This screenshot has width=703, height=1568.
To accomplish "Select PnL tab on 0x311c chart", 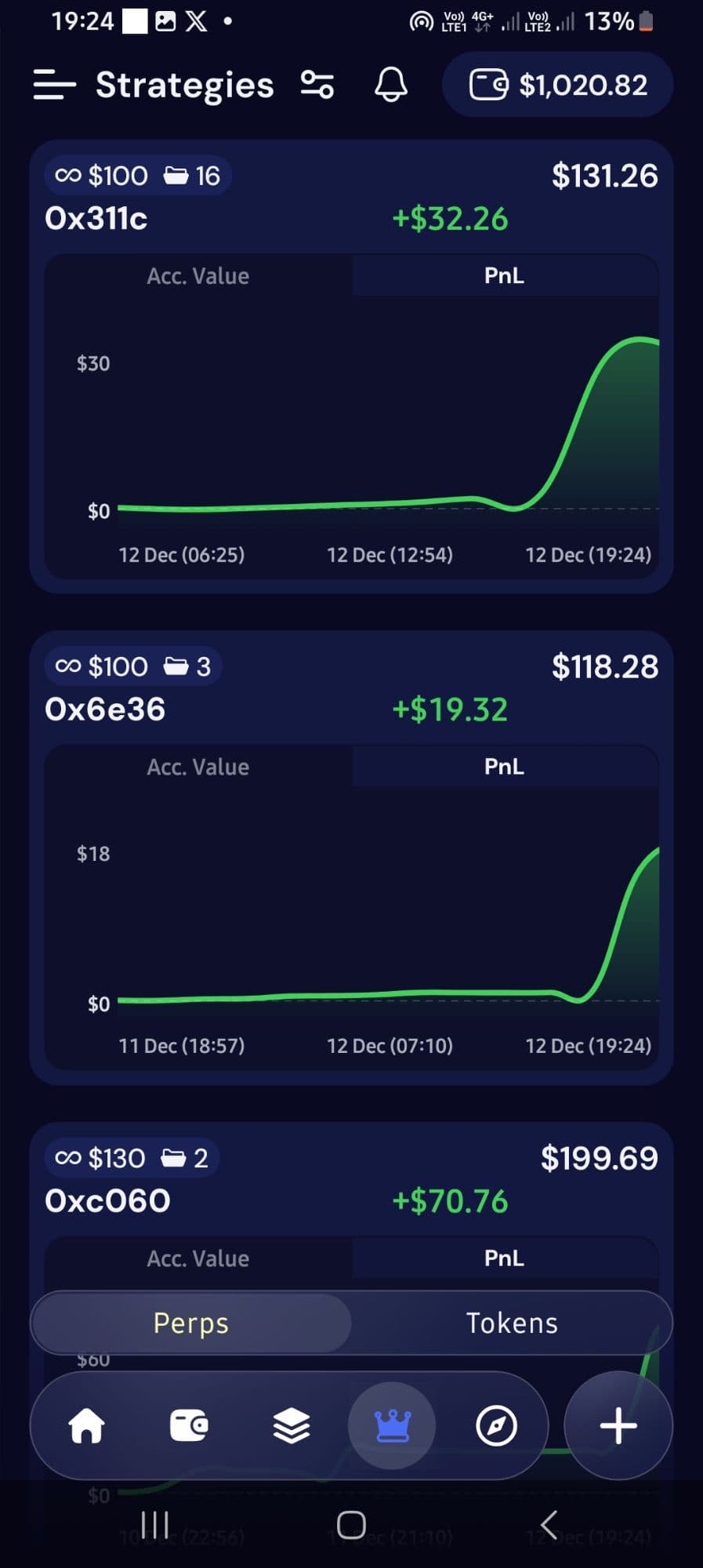I will click(504, 276).
